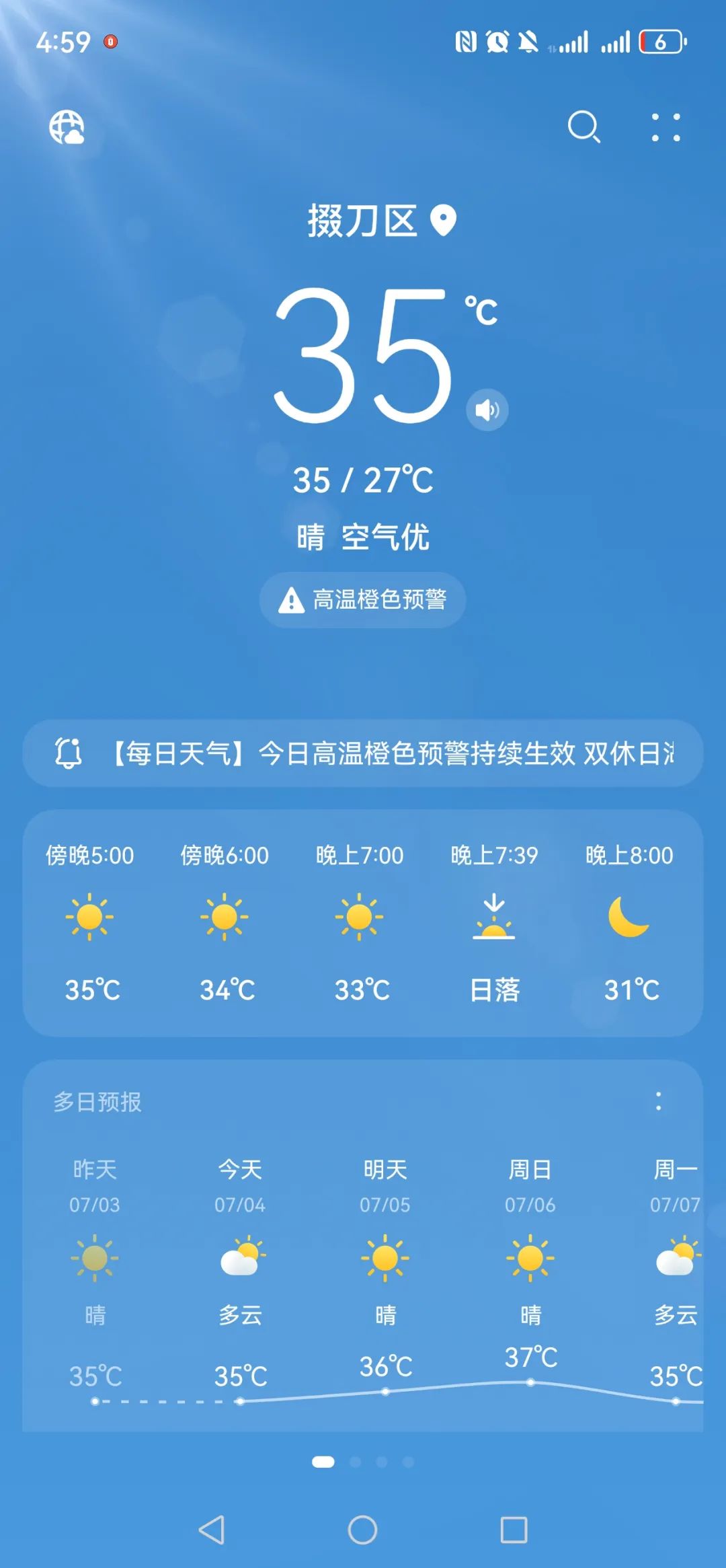
Task: Play the weather voice broadcast speaker
Action: click(x=487, y=410)
